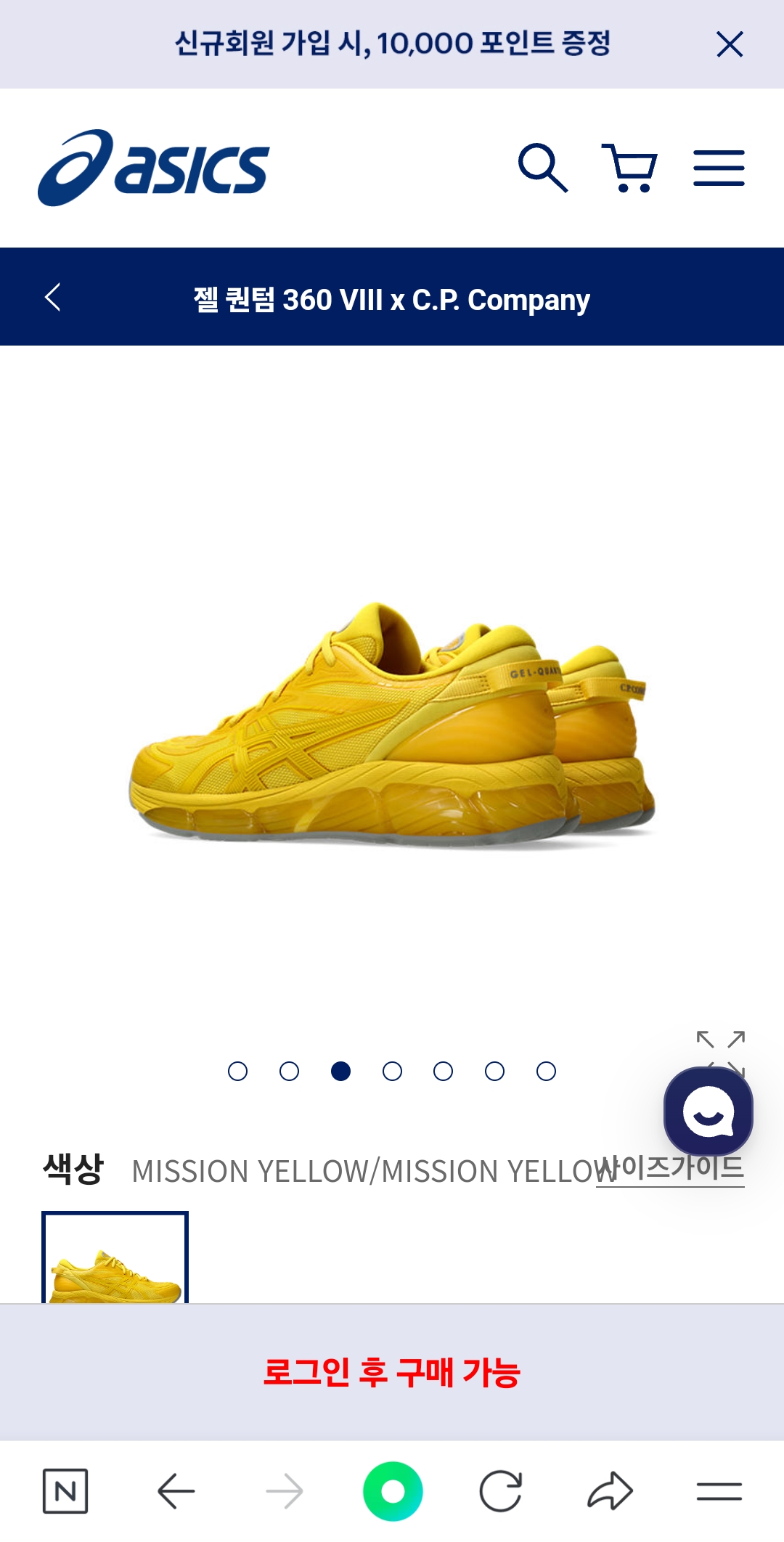Share this page from the browser toolbar
784x1542 pixels.
click(610, 1492)
